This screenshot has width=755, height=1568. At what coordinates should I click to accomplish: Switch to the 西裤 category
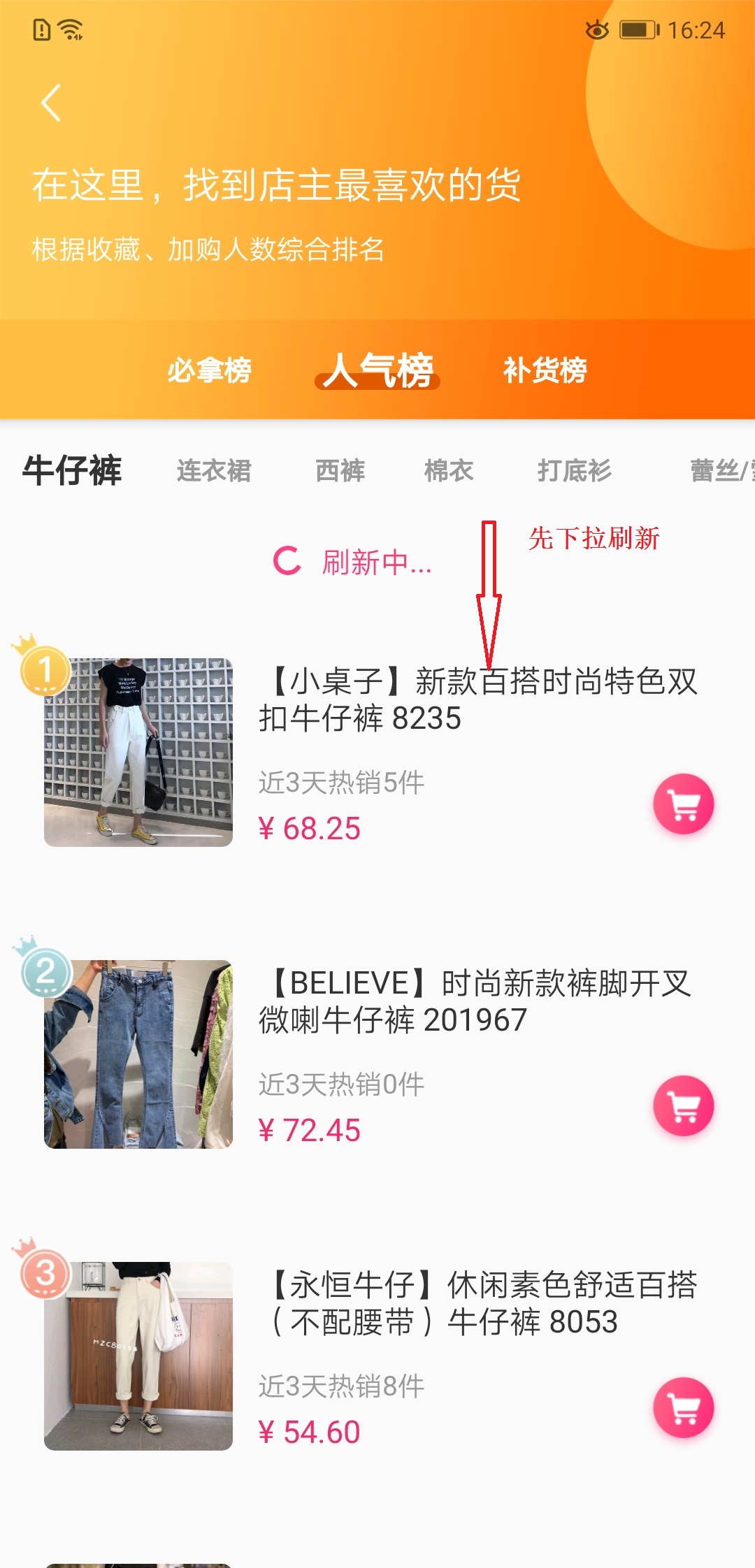pyautogui.click(x=340, y=471)
